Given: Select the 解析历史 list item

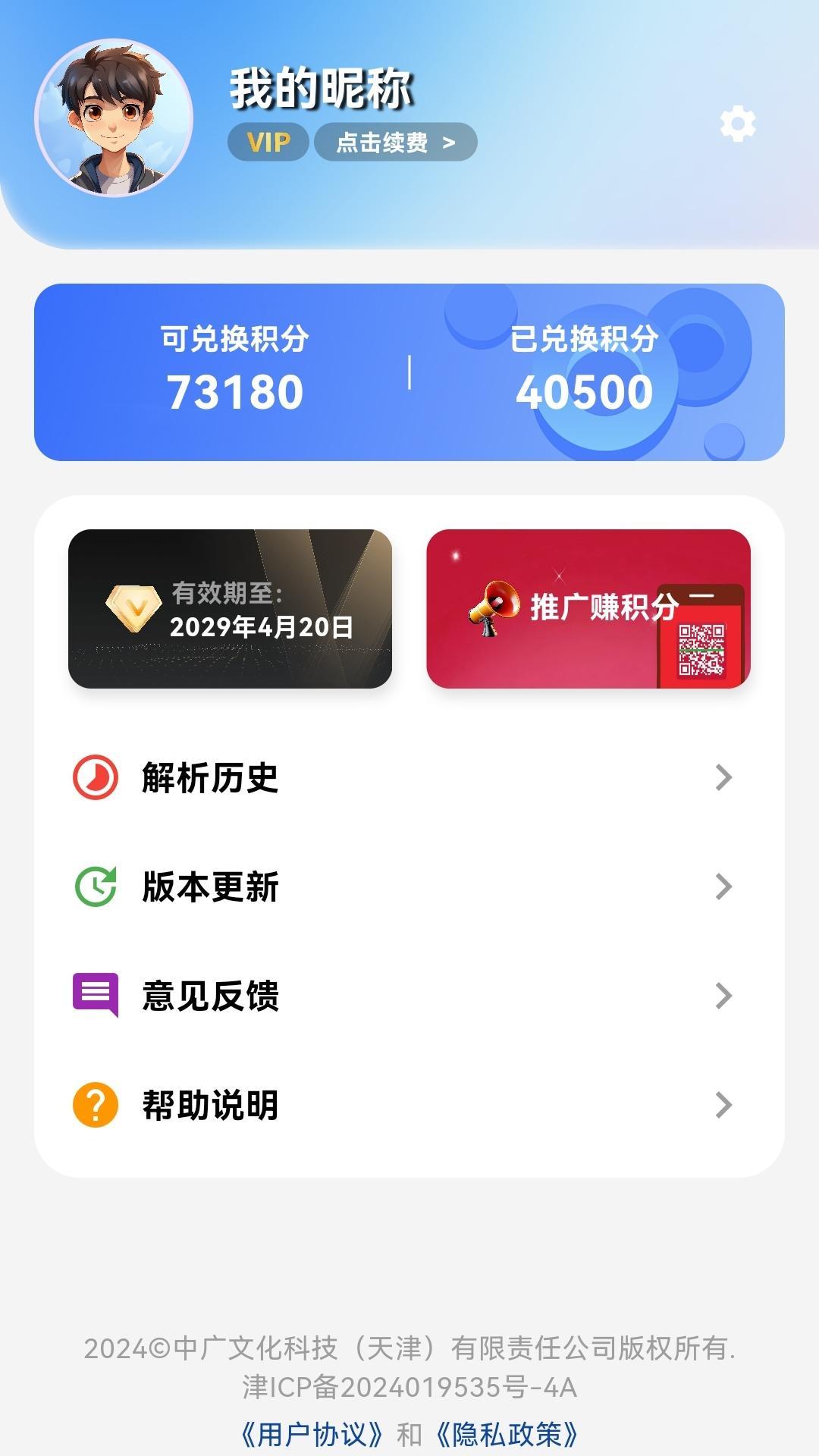Looking at the screenshot, I should 209,776.
